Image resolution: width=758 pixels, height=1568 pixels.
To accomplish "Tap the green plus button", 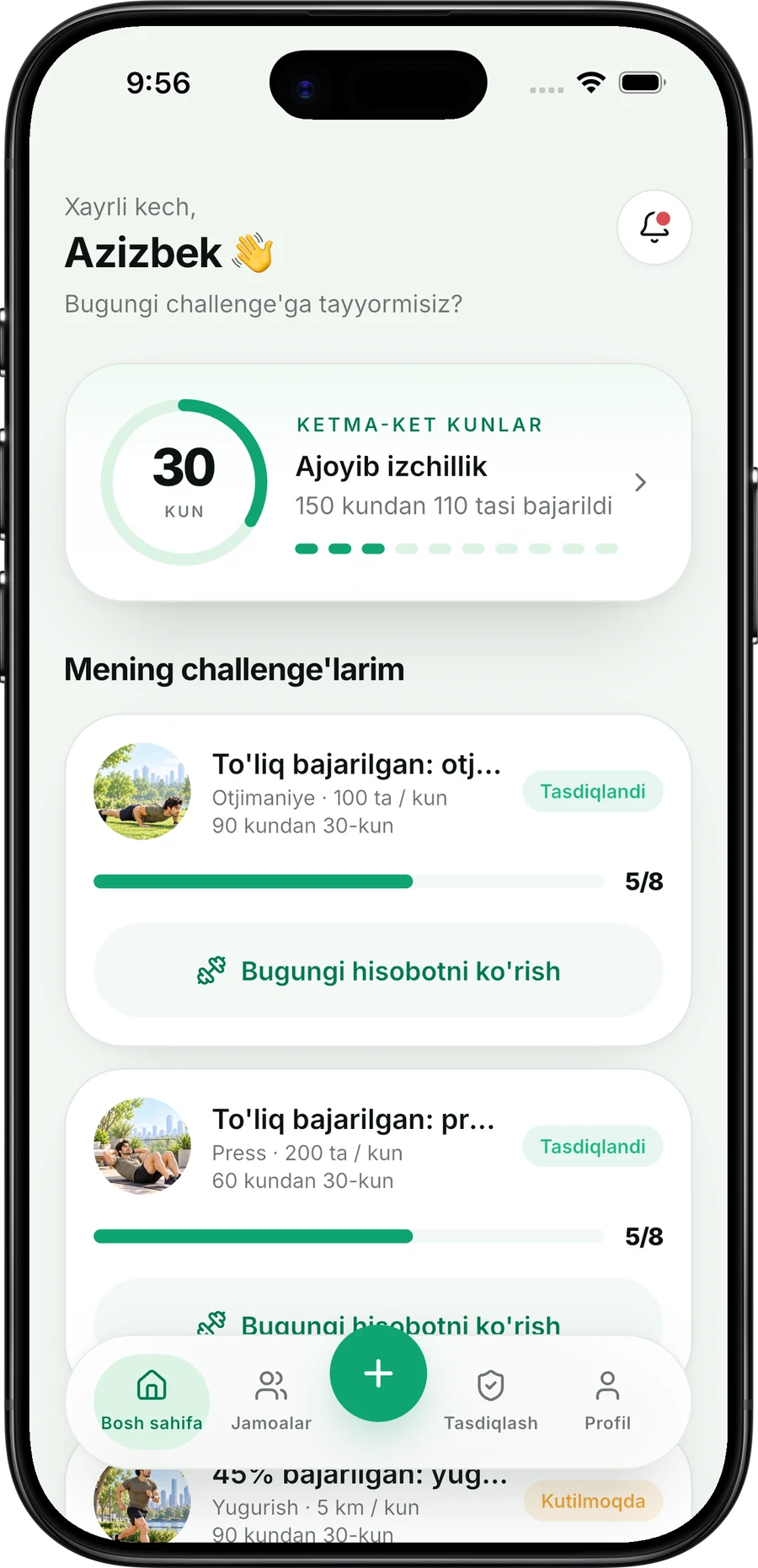I will 378,1373.
